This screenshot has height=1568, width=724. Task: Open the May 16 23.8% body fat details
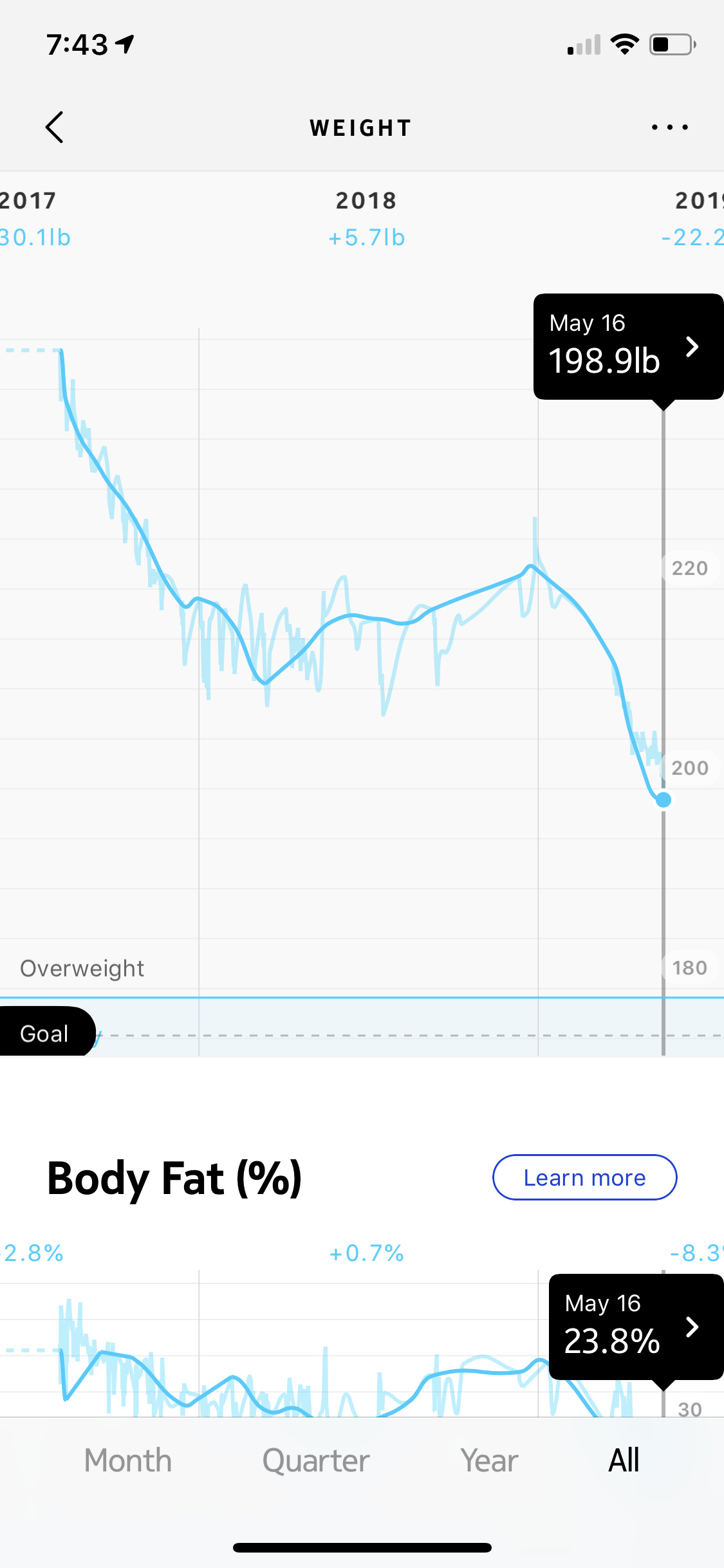tap(635, 1327)
